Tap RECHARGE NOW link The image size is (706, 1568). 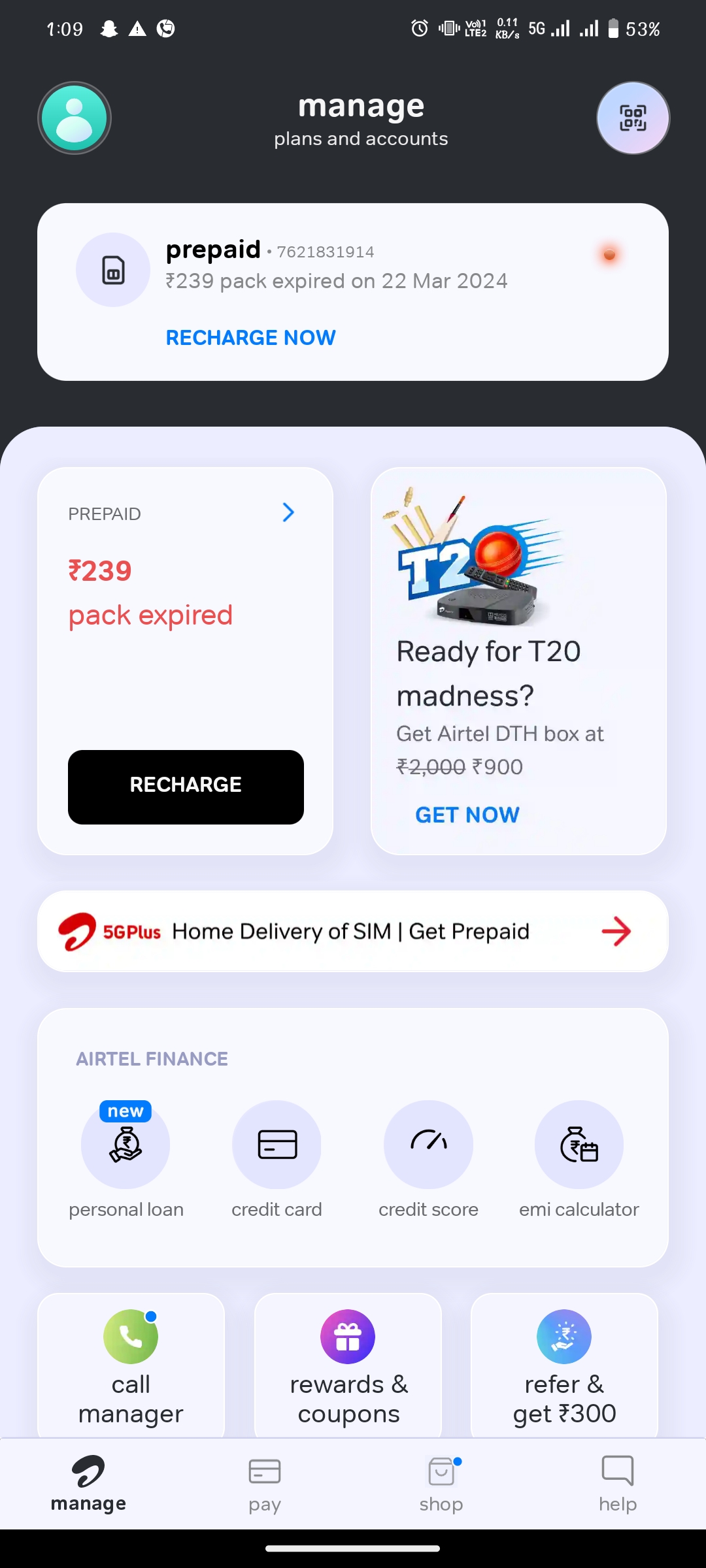point(250,337)
